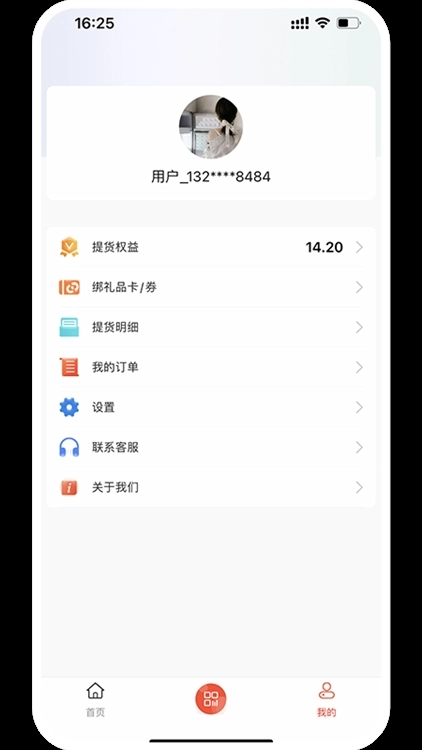Go to 设置

pyautogui.click(x=211, y=408)
